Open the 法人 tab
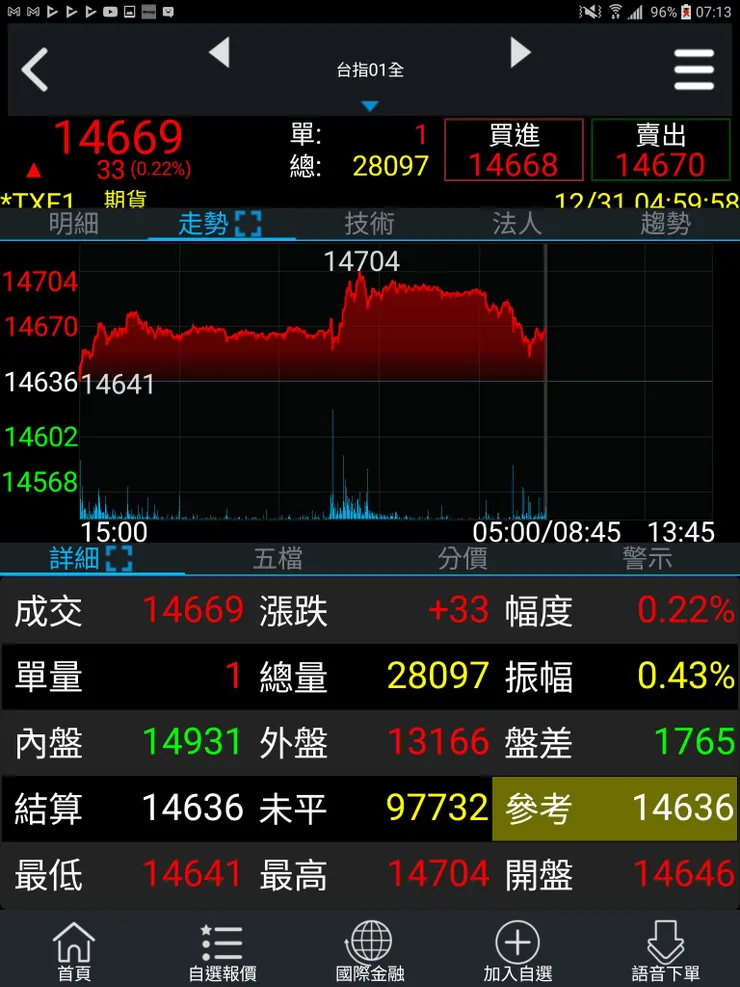Viewport: 740px width, 987px height. (517, 223)
